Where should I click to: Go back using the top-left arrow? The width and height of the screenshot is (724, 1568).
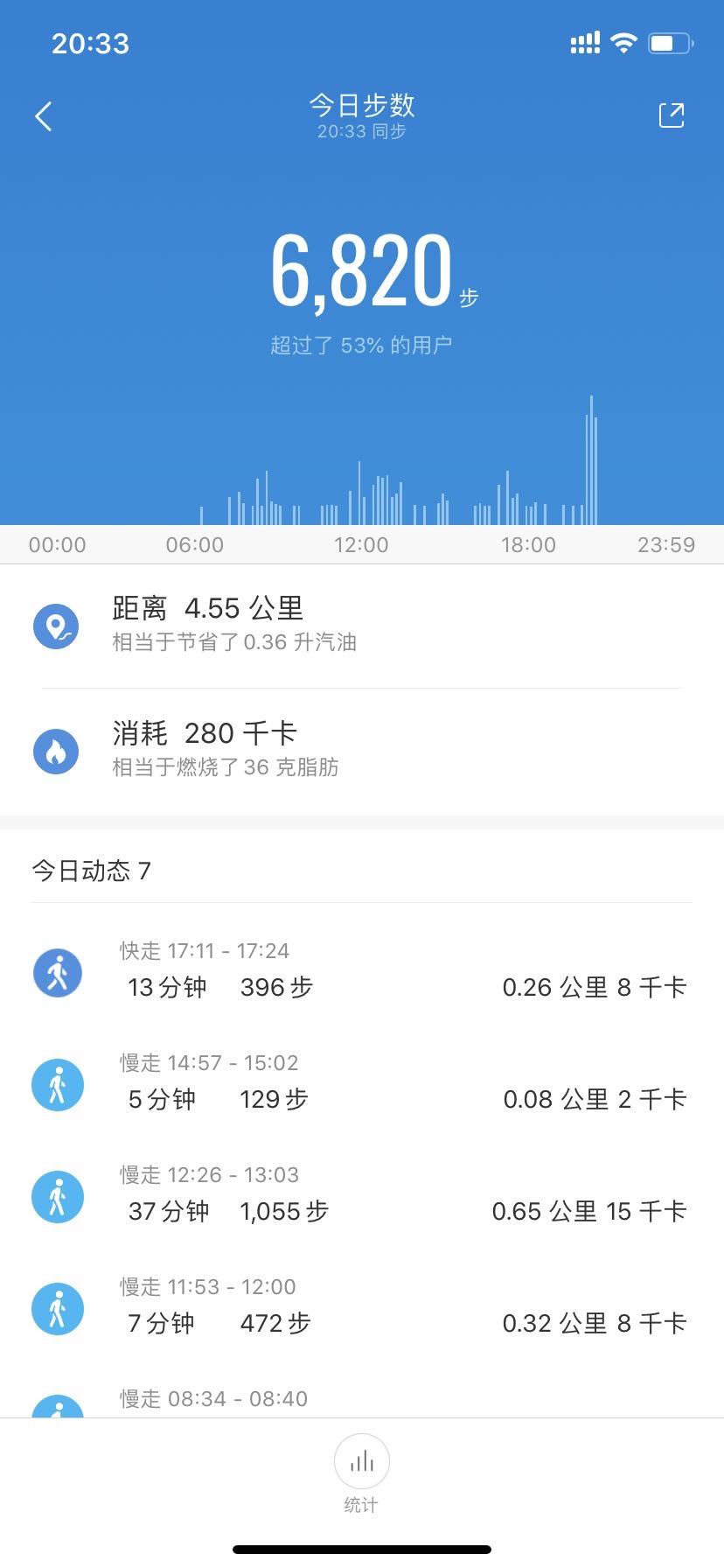tap(44, 116)
